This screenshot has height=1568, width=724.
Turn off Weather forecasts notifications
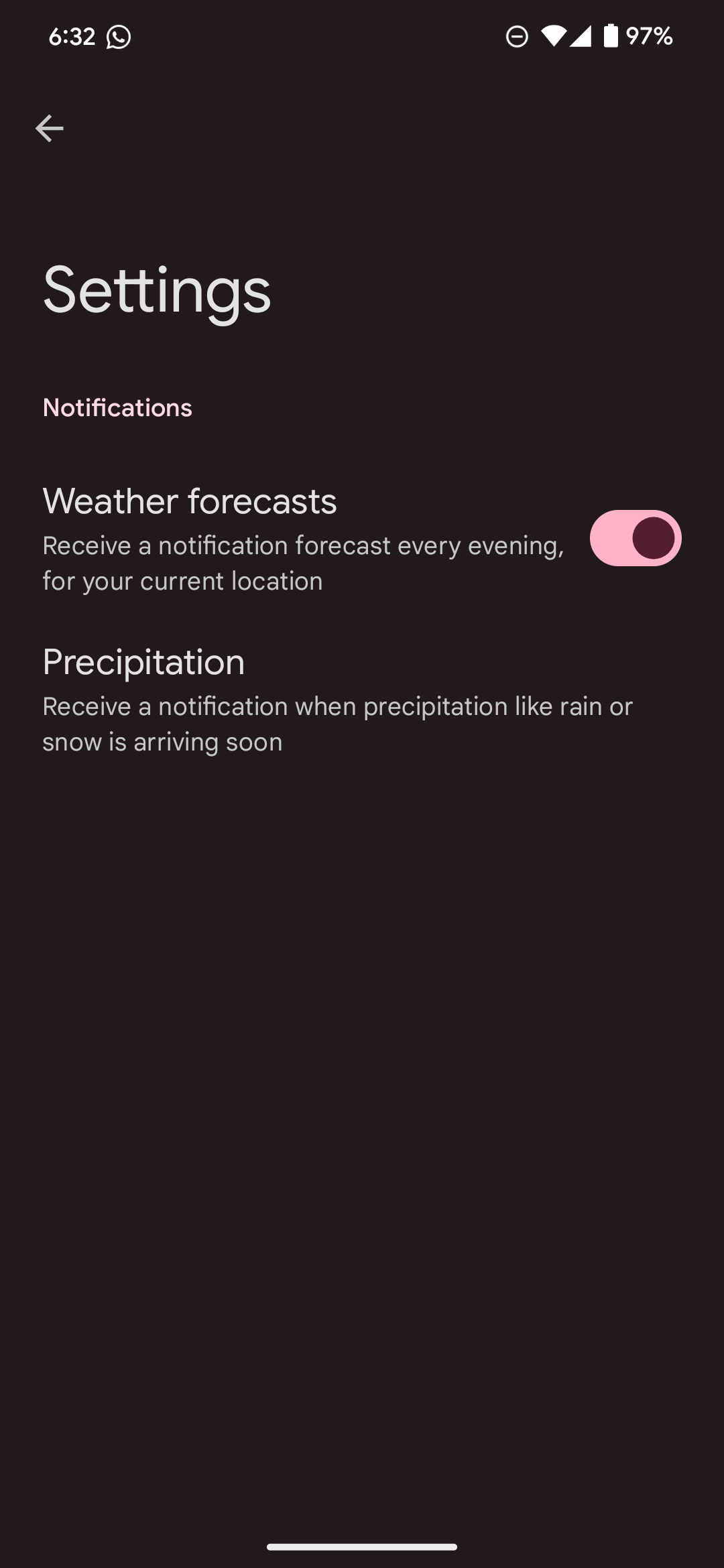[x=635, y=539]
